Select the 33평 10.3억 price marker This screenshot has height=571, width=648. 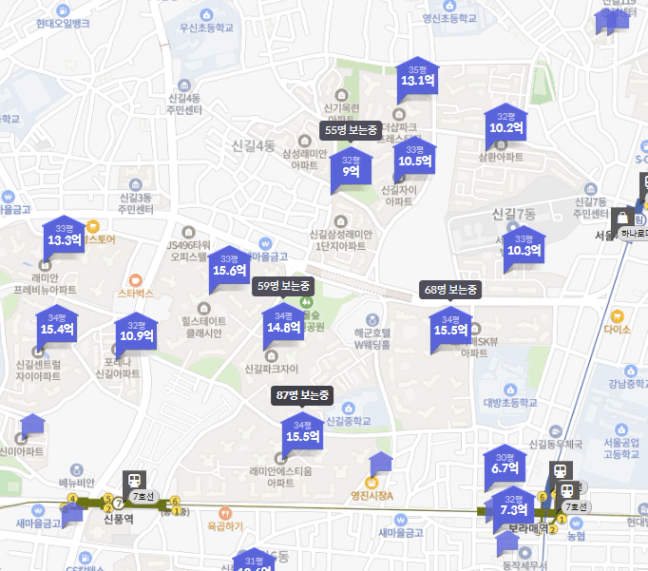pos(523,248)
